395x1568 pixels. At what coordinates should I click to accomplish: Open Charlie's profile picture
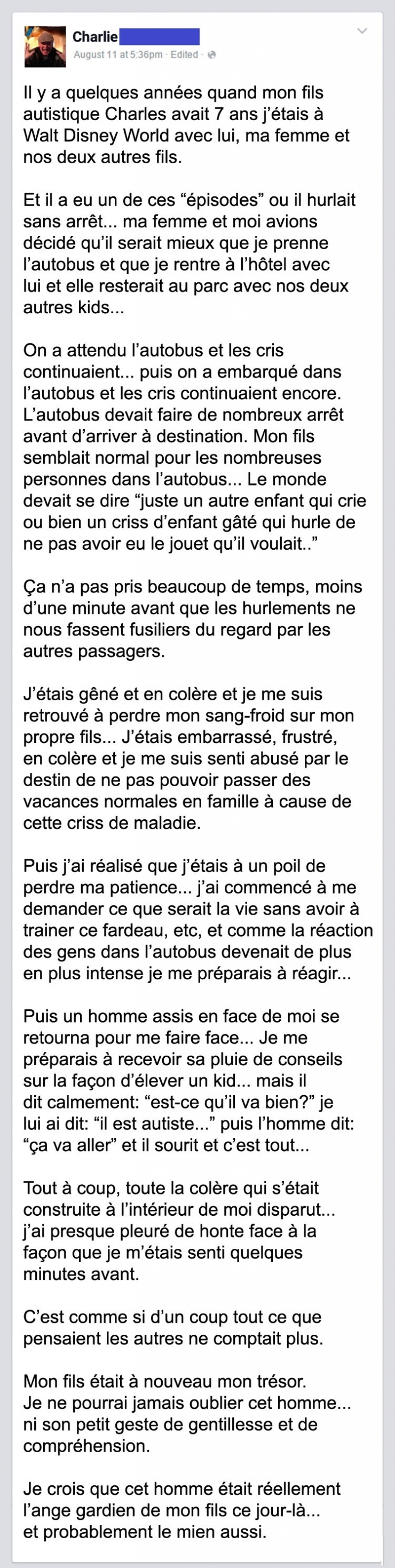tap(45, 46)
